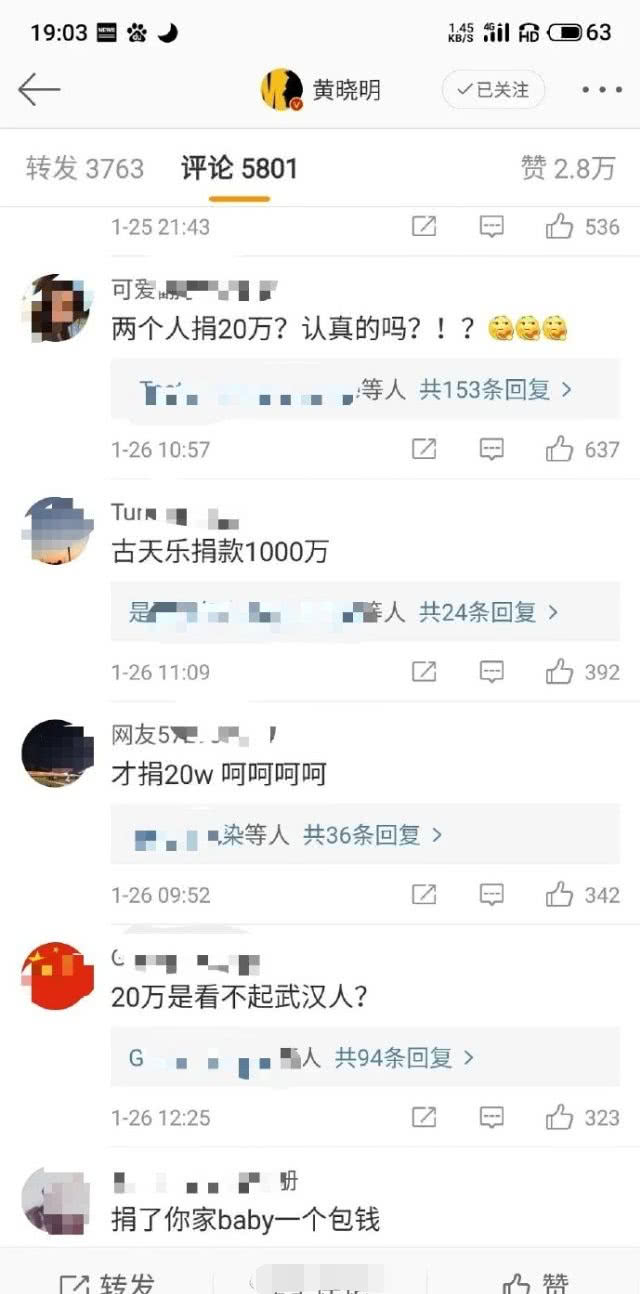Go back using the arrow
The width and height of the screenshot is (640, 1294).
click(39, 90)
